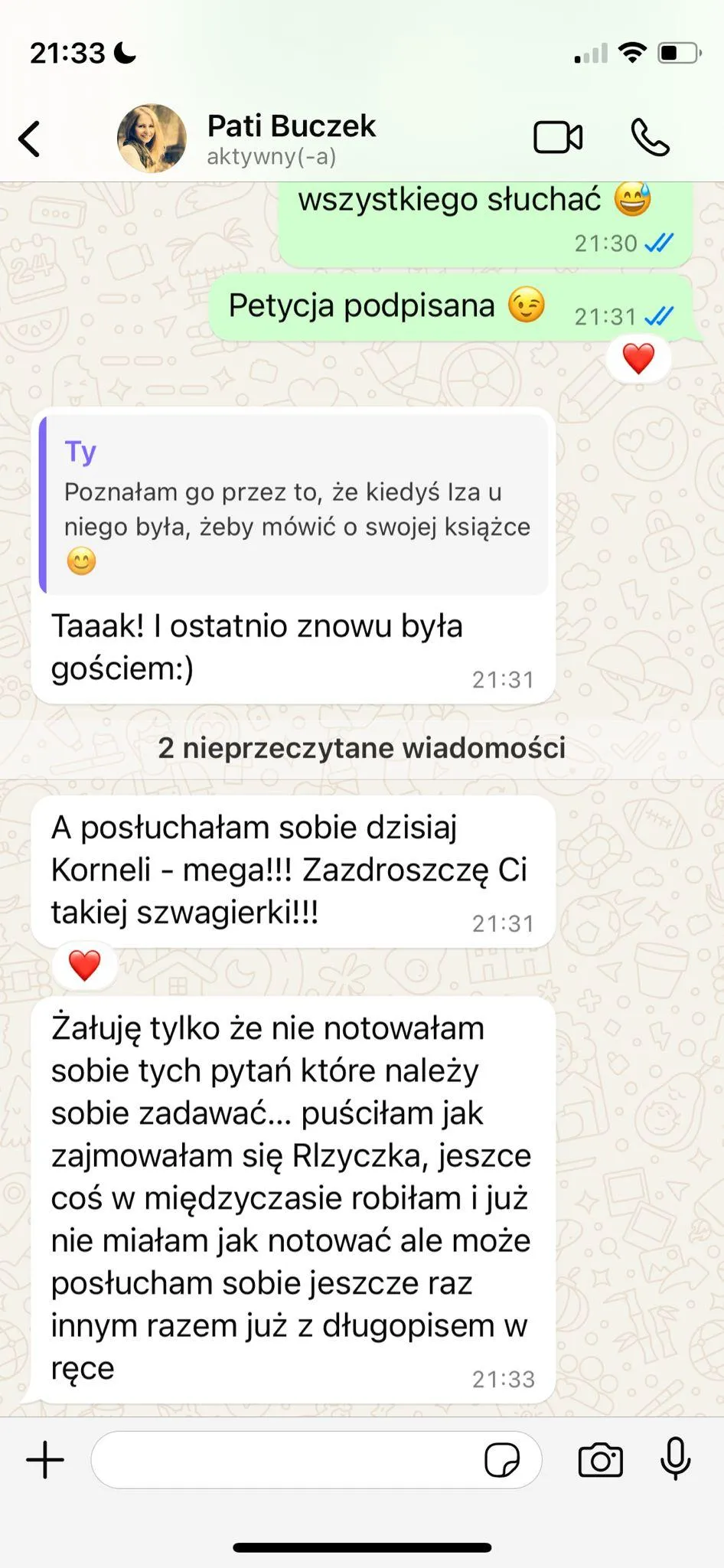View heart reaction on the Korneli message
The height and width of the screenshot is (1568, 724).
[85, 965]
